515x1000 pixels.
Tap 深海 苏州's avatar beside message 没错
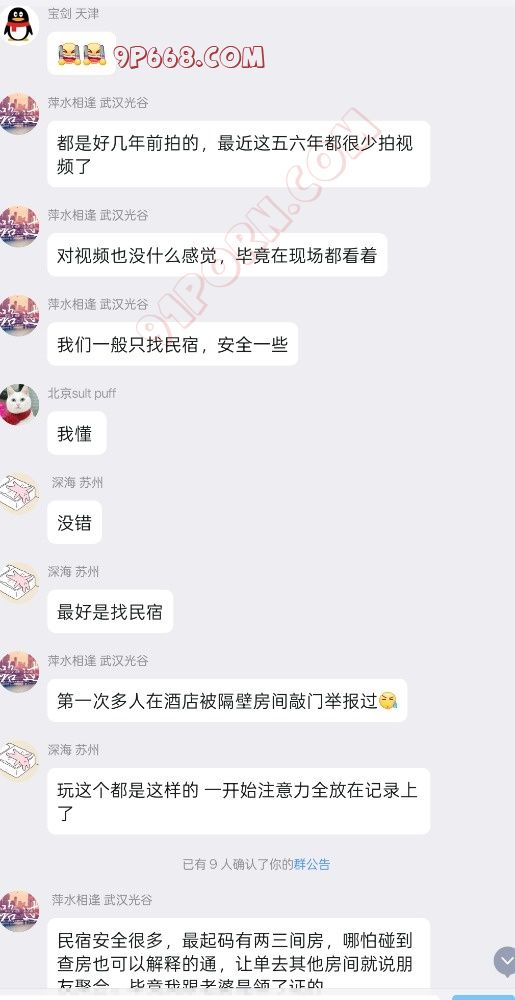click(20, 494)
